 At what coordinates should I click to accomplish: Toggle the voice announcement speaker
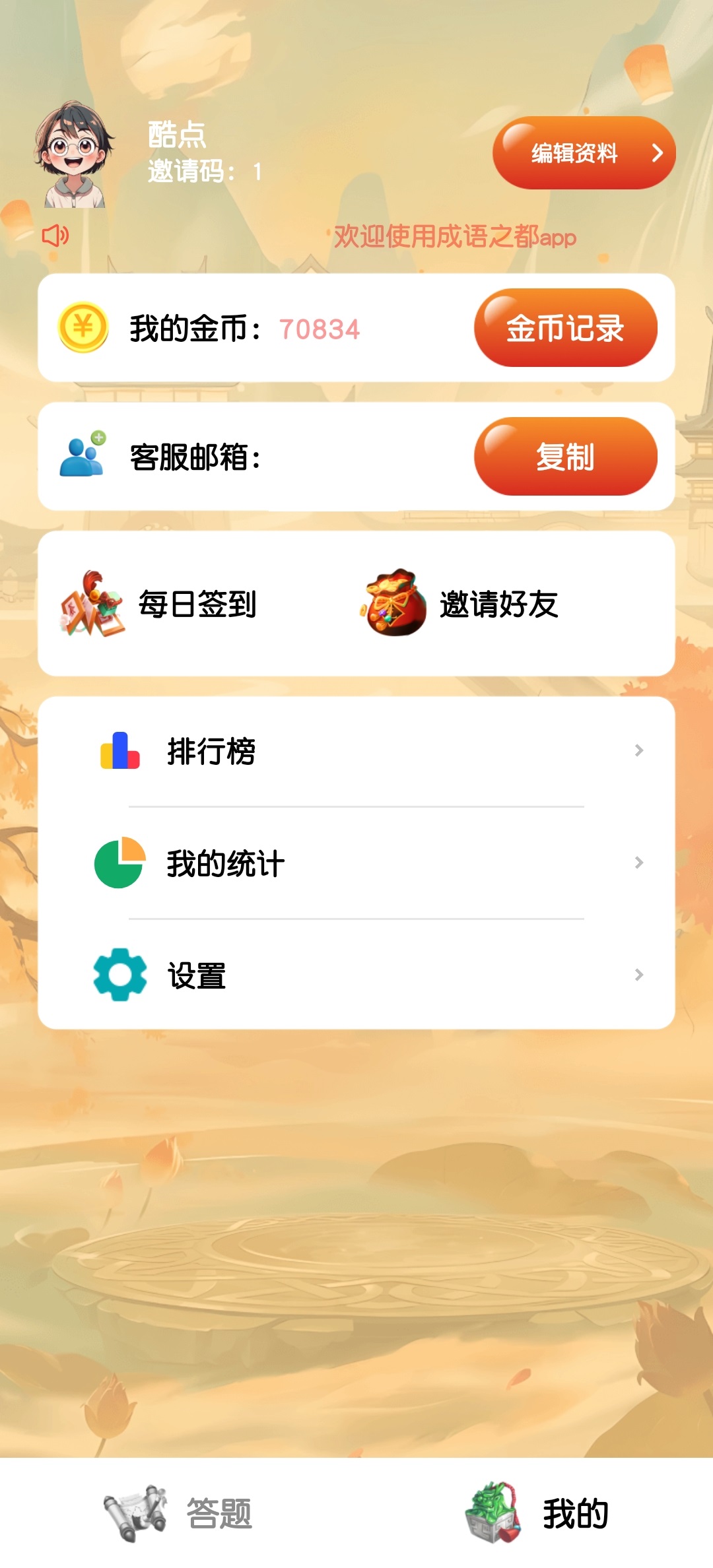55,236
